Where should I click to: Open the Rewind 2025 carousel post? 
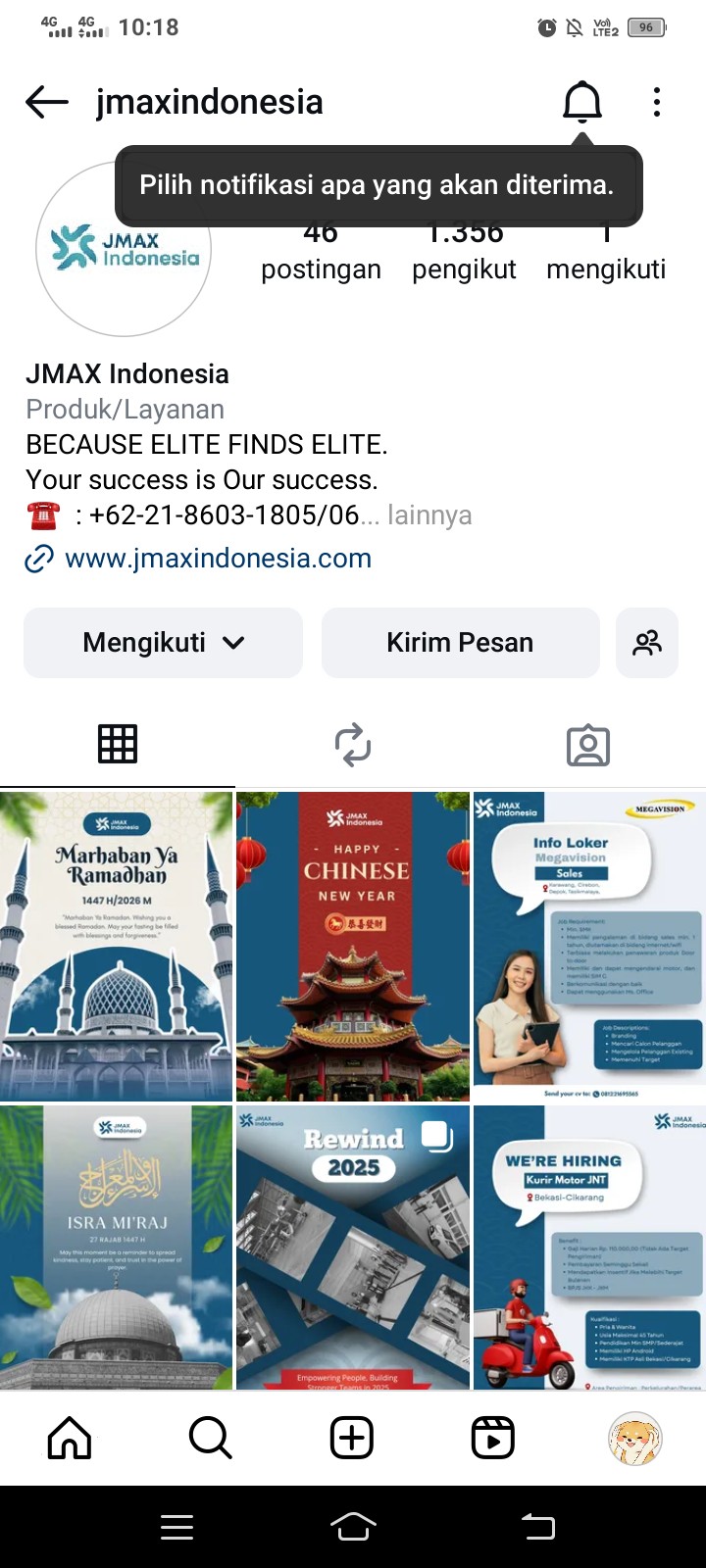[x=353, y=1247]
